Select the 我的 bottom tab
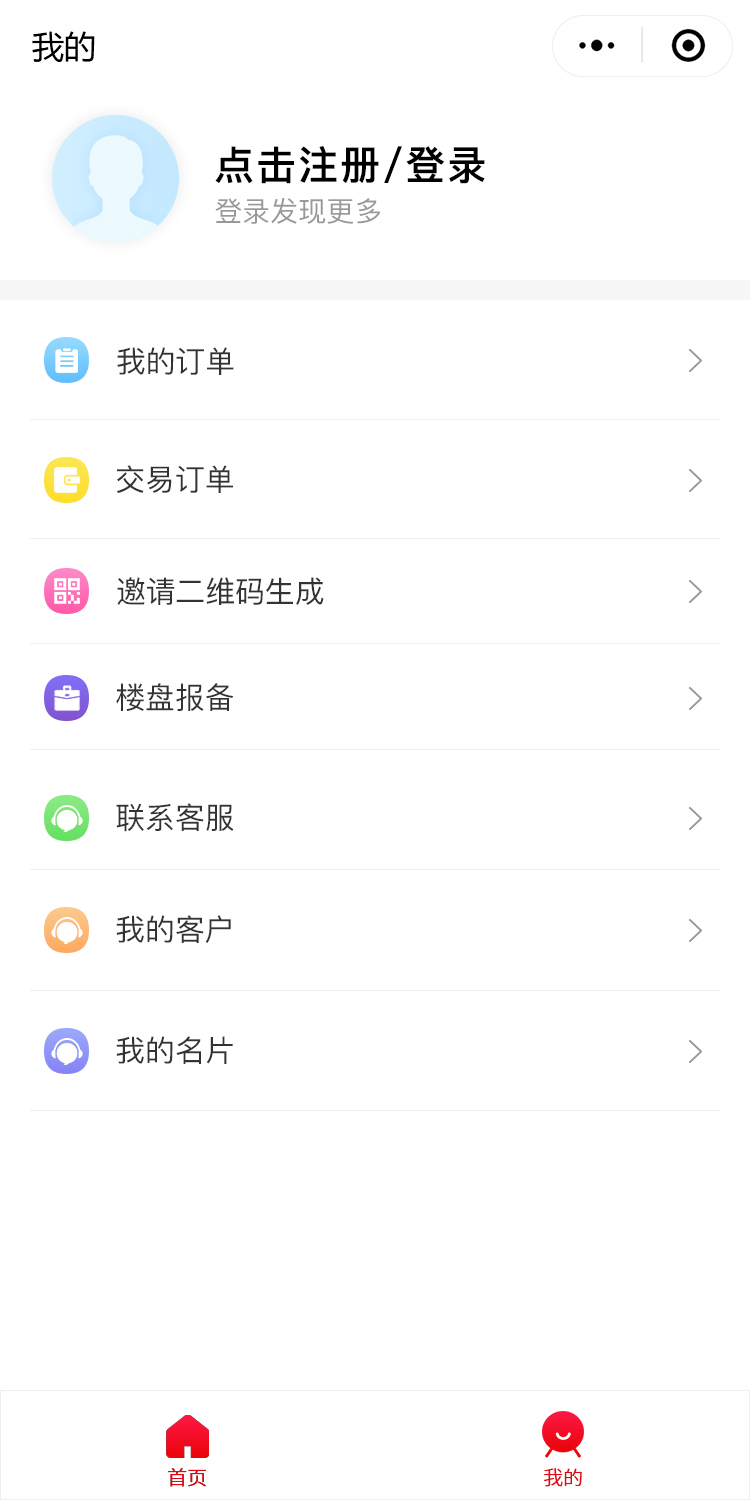 tap(563, 1447)
